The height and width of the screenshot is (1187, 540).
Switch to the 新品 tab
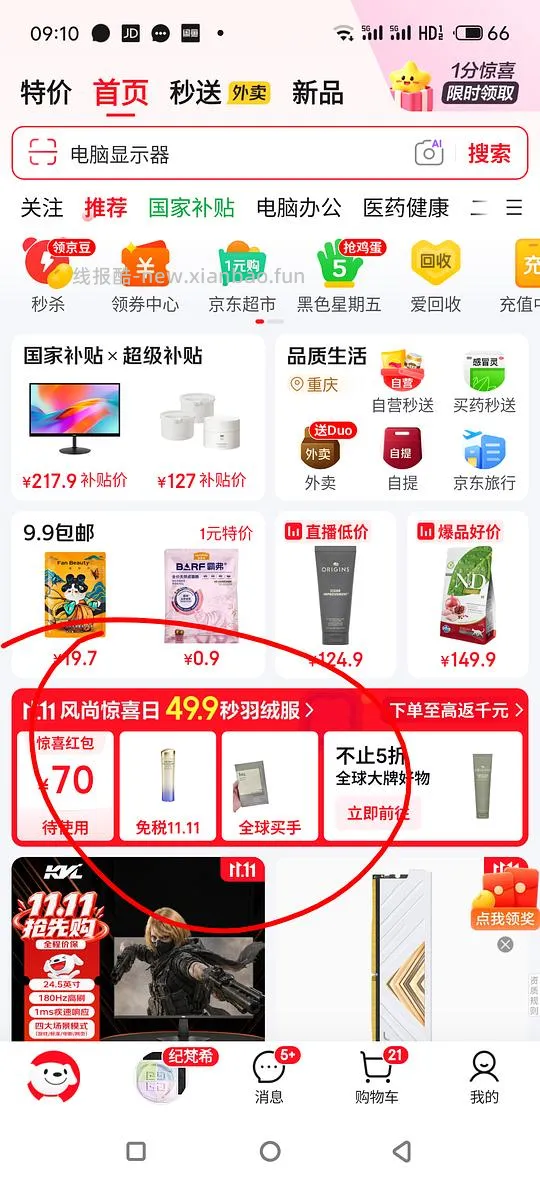tap(317, 94)
